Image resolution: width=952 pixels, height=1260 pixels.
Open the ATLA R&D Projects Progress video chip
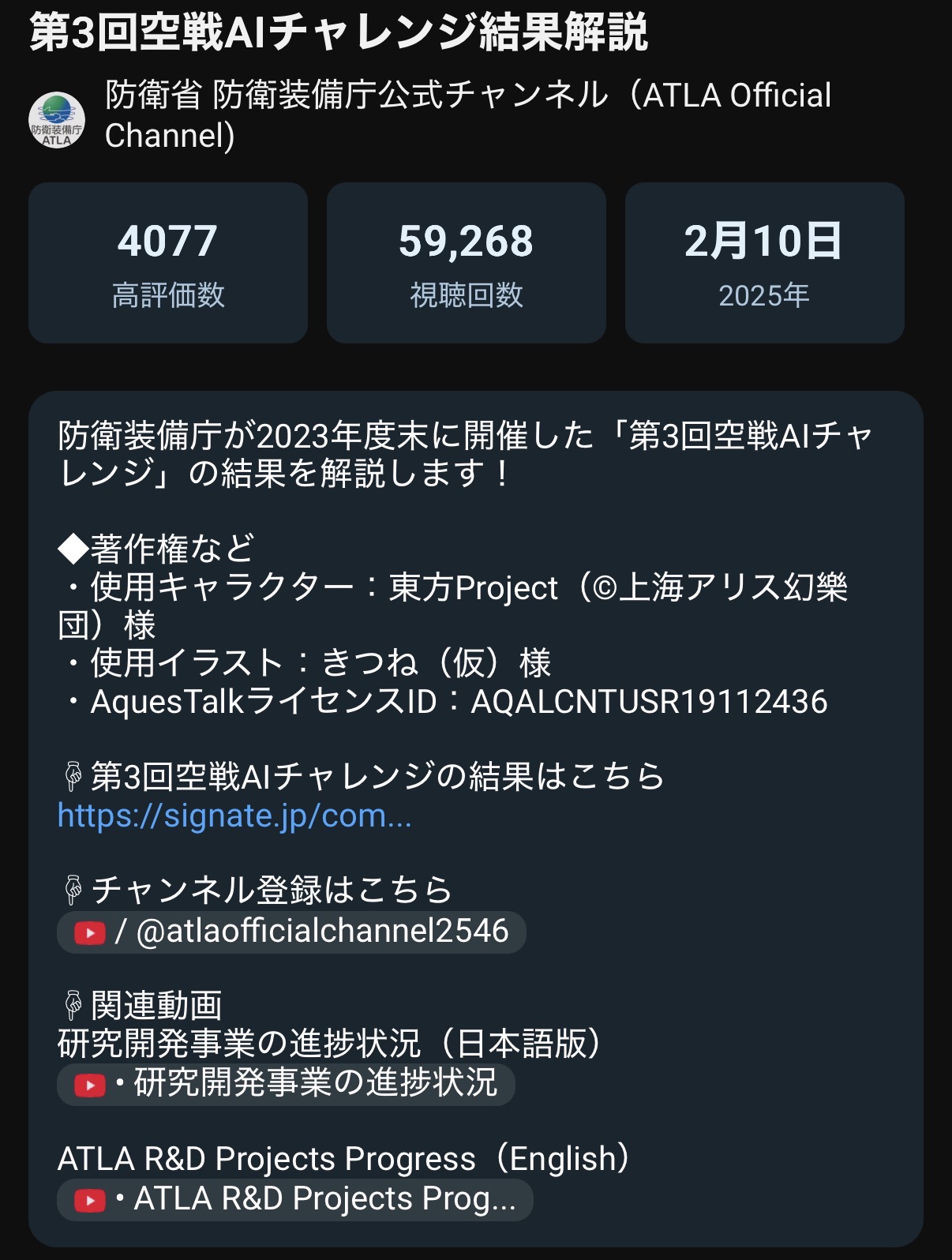pos(294,1200)
